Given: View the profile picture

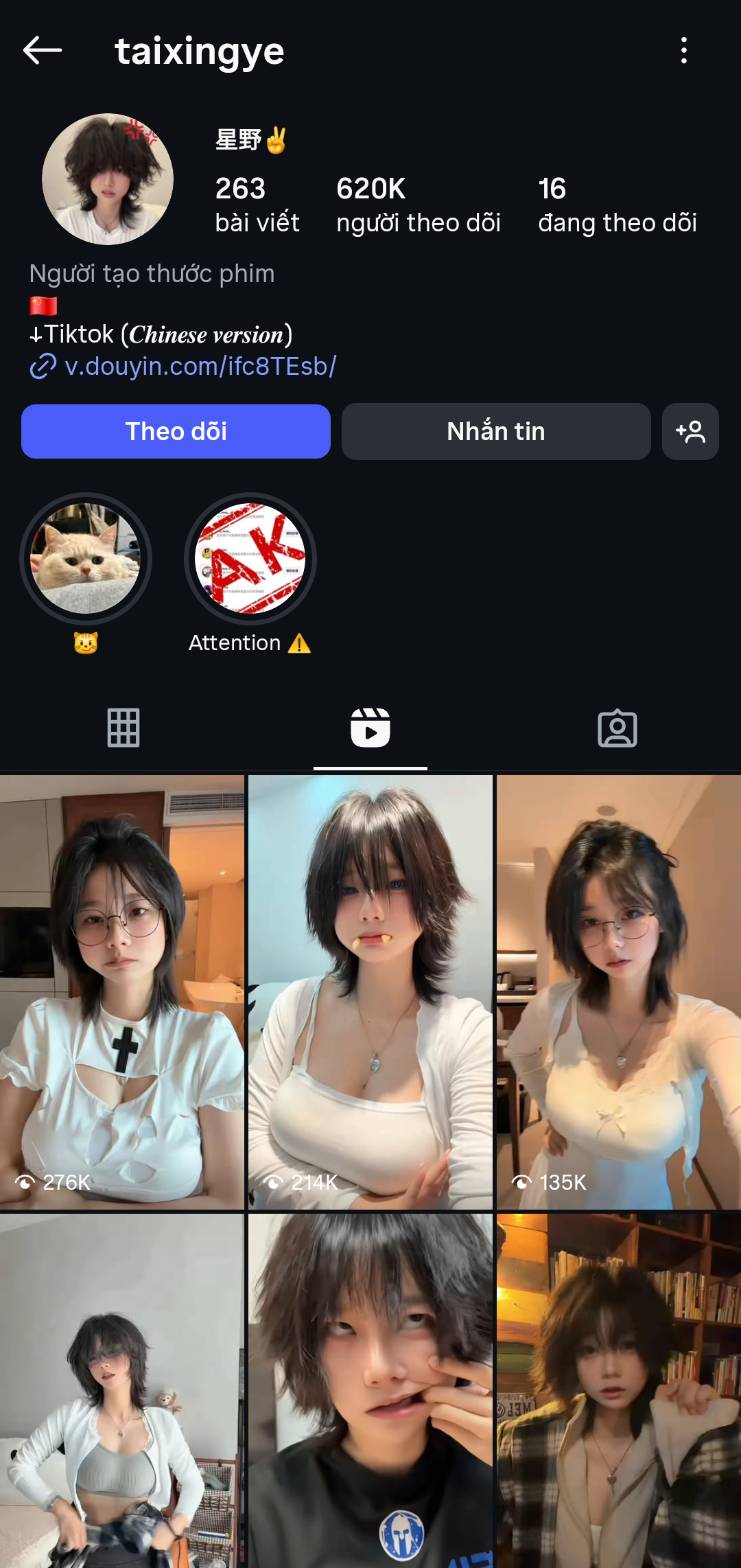Looking at the screenshot, I should point(108,179).
